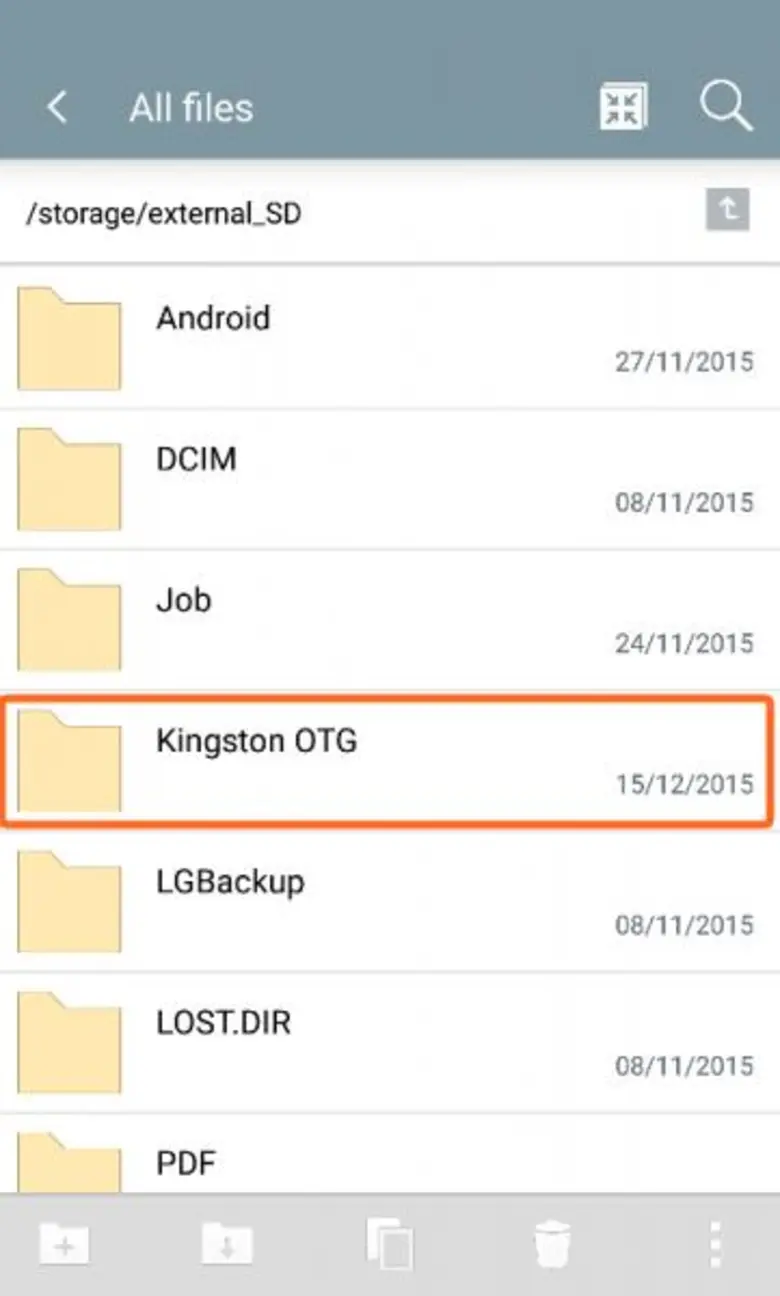
Task: Open the LGBackup folder
Action: (x=388, y=902)
